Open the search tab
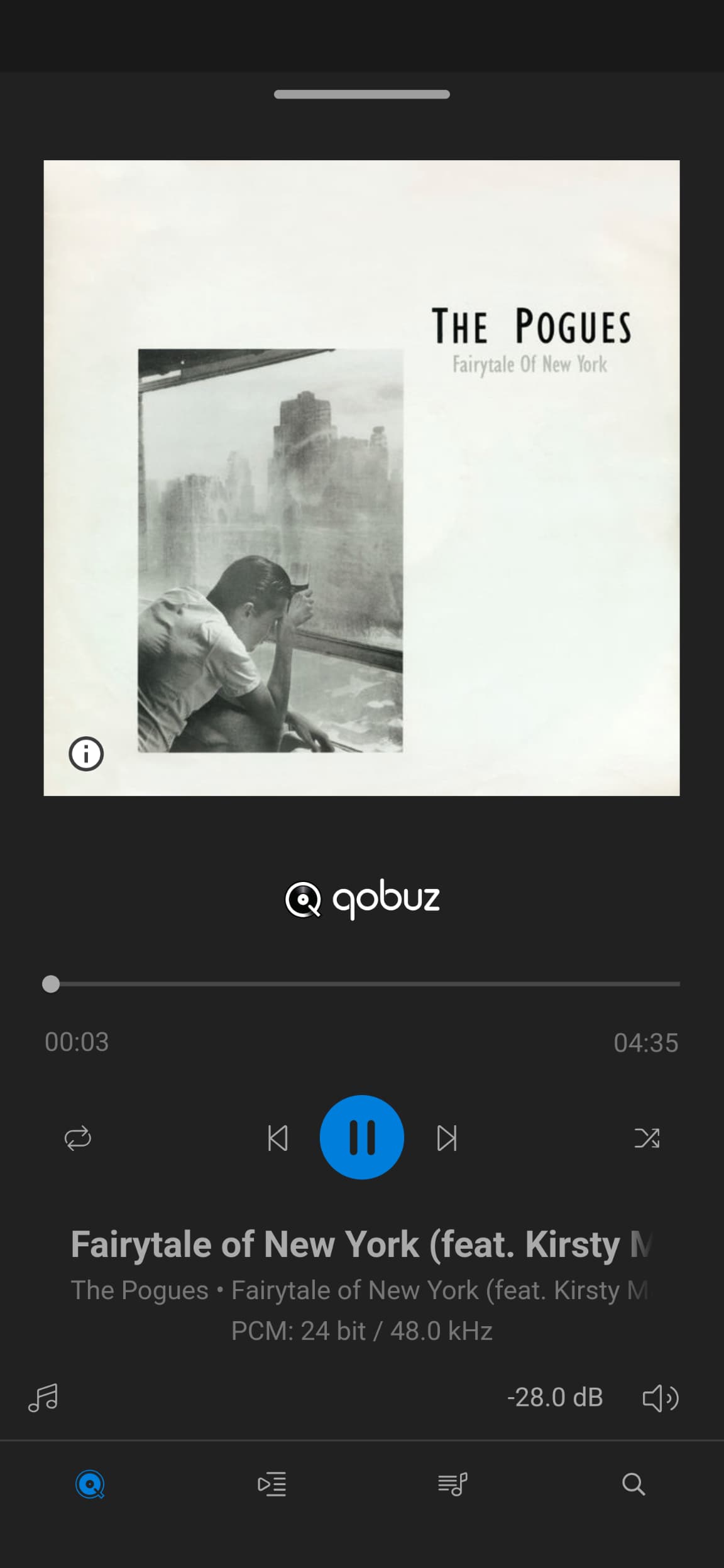724x1568 pixels. (x=633, y=1484)
